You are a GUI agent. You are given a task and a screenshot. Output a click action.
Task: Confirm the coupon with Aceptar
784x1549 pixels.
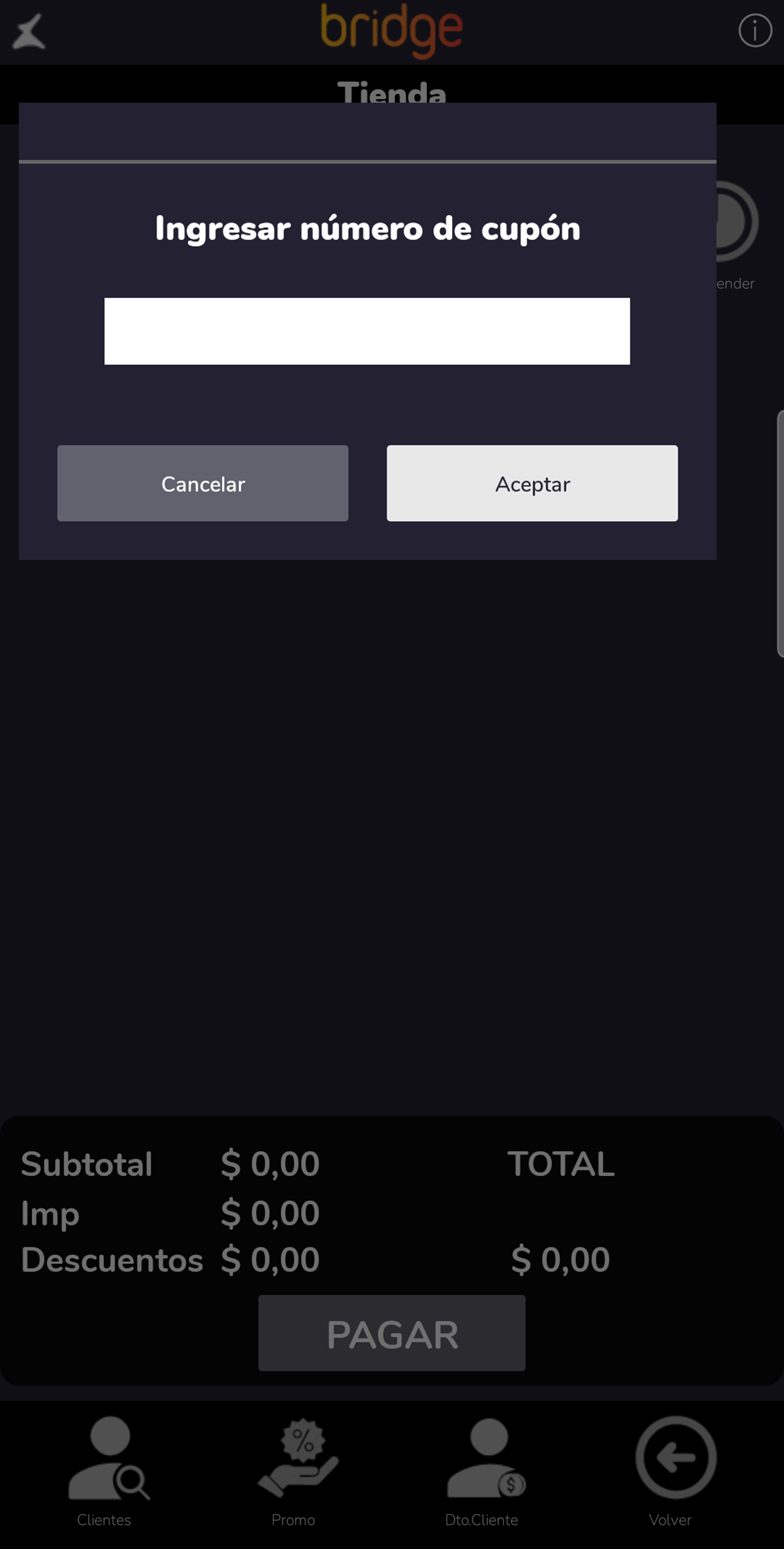point(532,483)
